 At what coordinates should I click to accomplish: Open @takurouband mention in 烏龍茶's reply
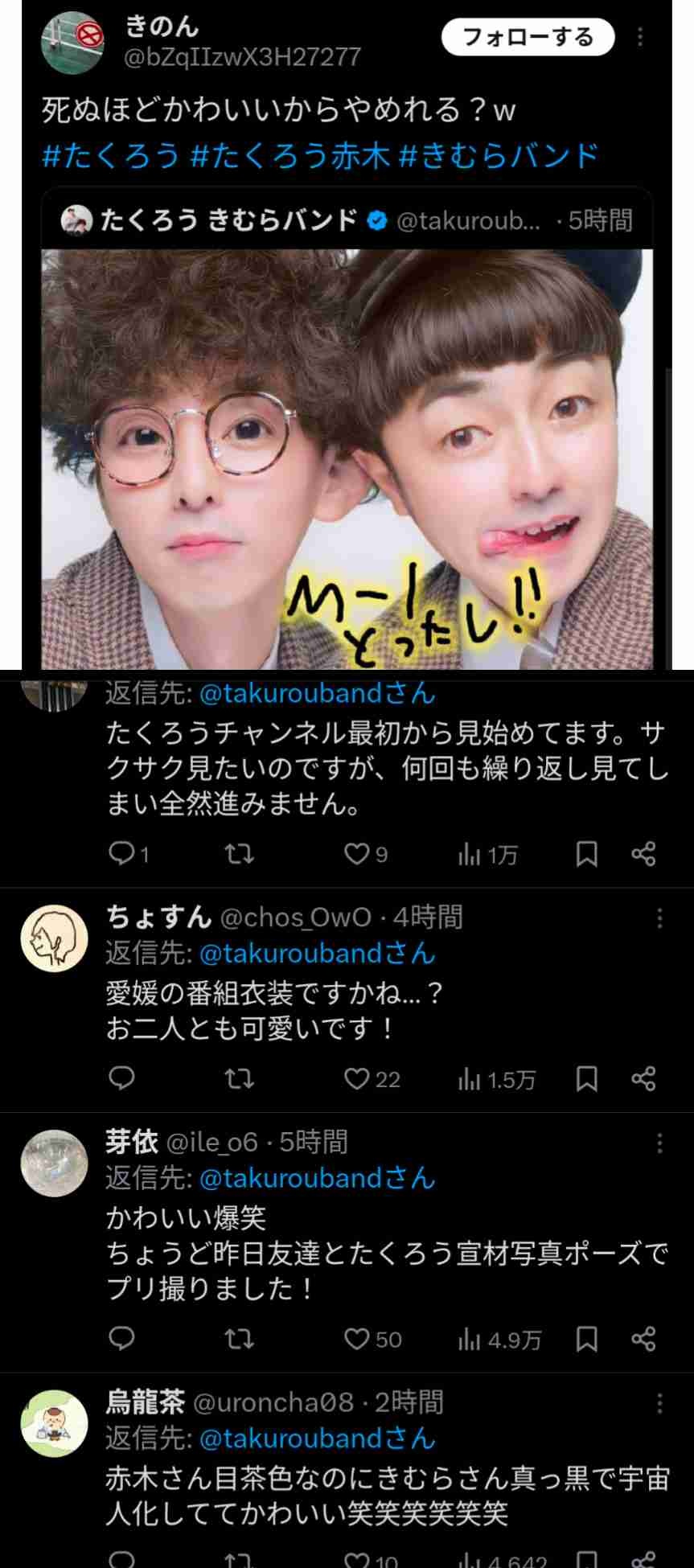317,1439
